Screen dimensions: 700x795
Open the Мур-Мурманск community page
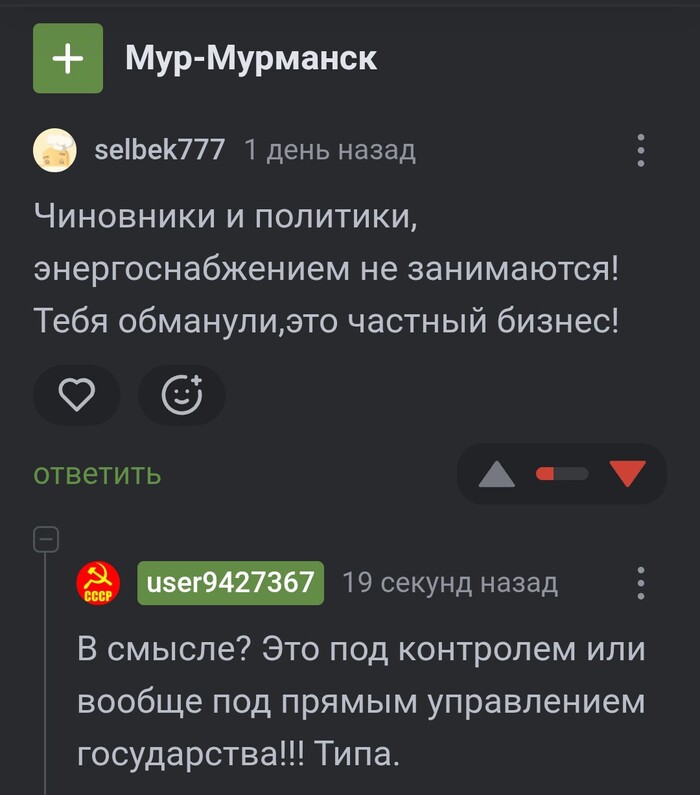coord(251,58)
